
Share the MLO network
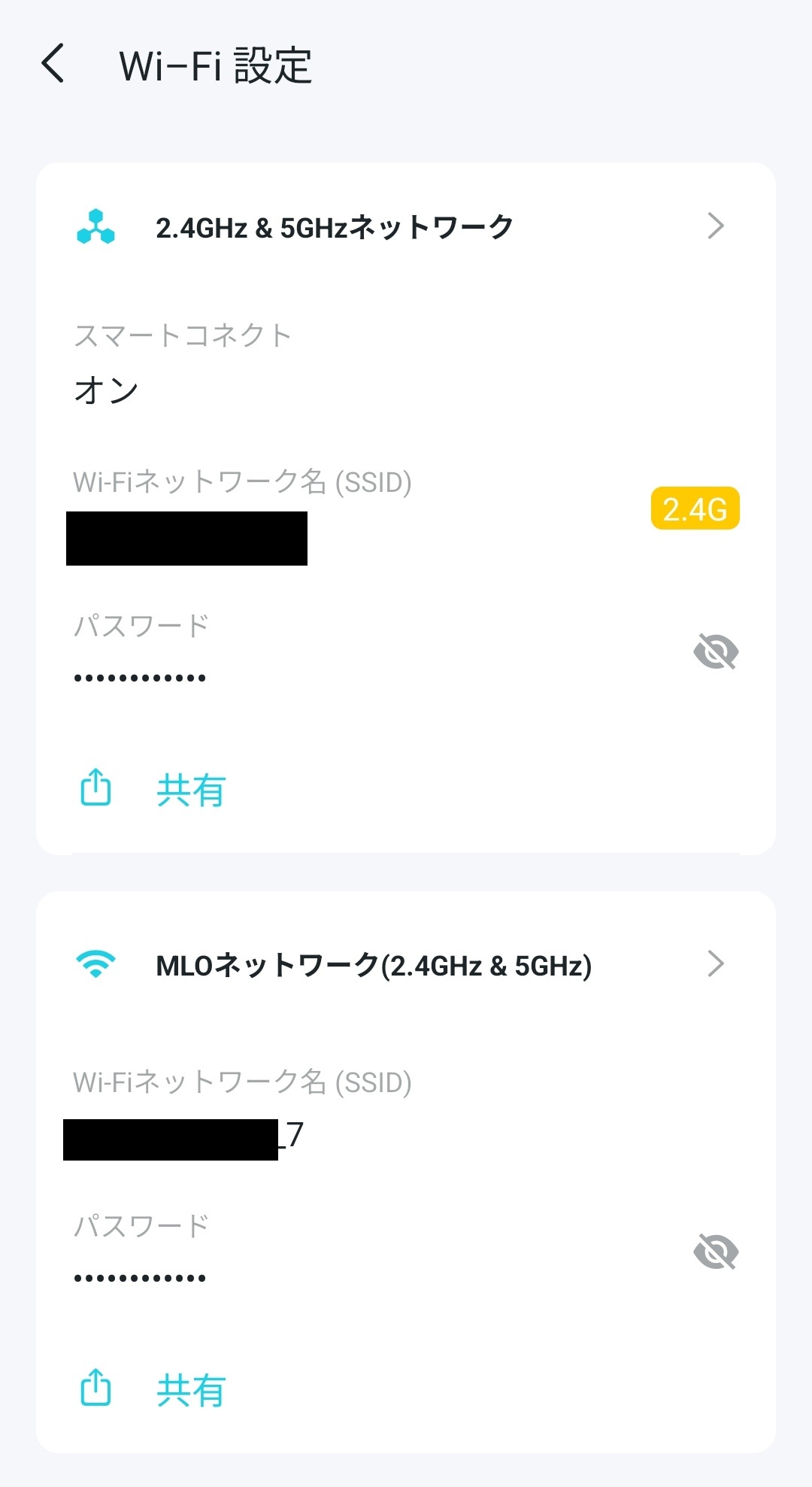153,1389
